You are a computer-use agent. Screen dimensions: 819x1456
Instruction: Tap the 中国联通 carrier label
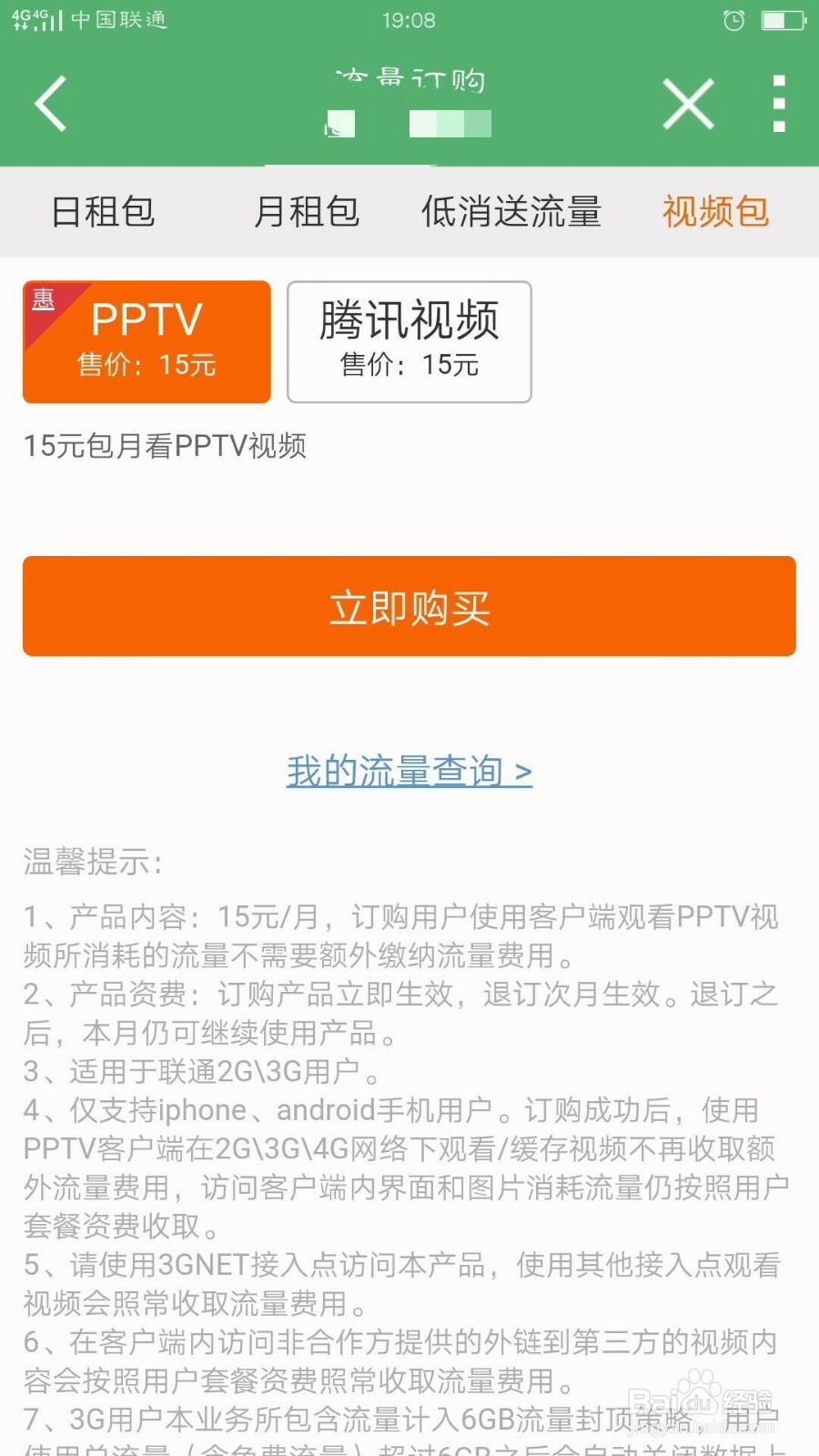pyautogui.click(x=118, y=20)
